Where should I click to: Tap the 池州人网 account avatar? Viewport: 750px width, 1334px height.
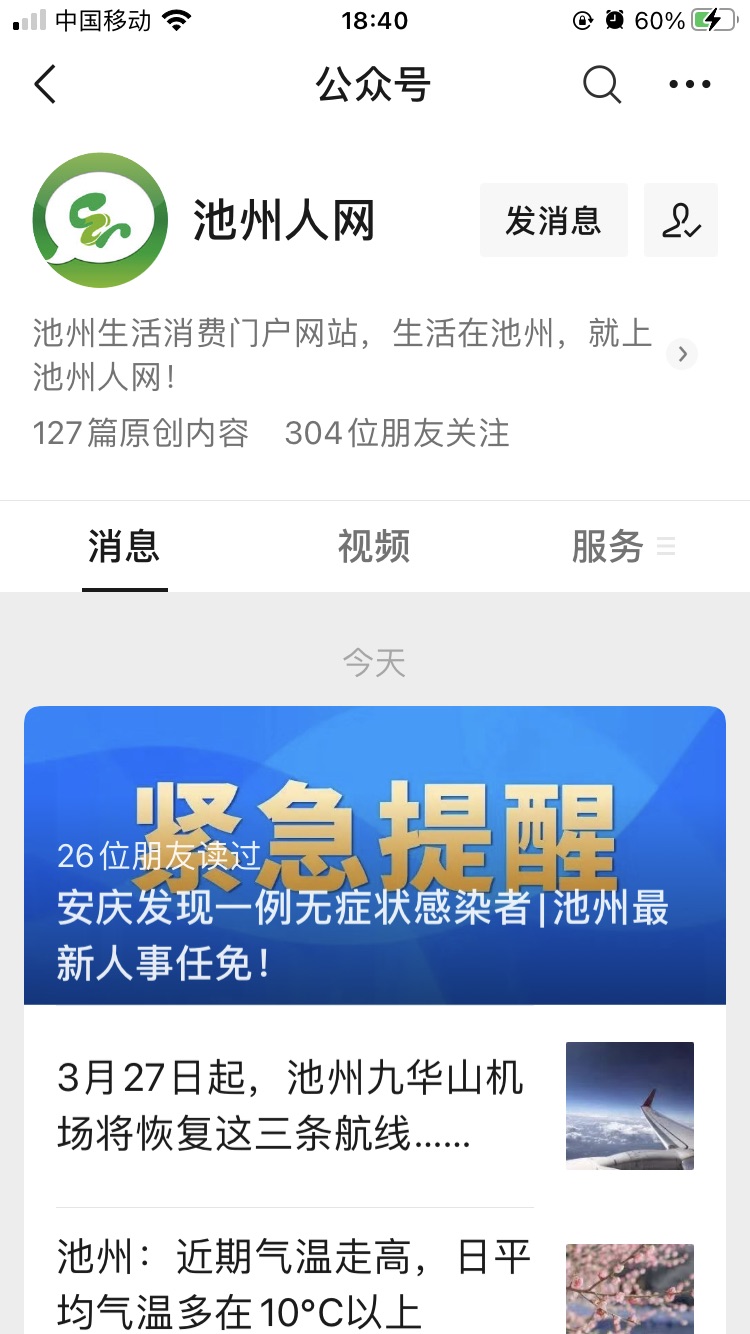pyautogui.click(x=100, y=220)
